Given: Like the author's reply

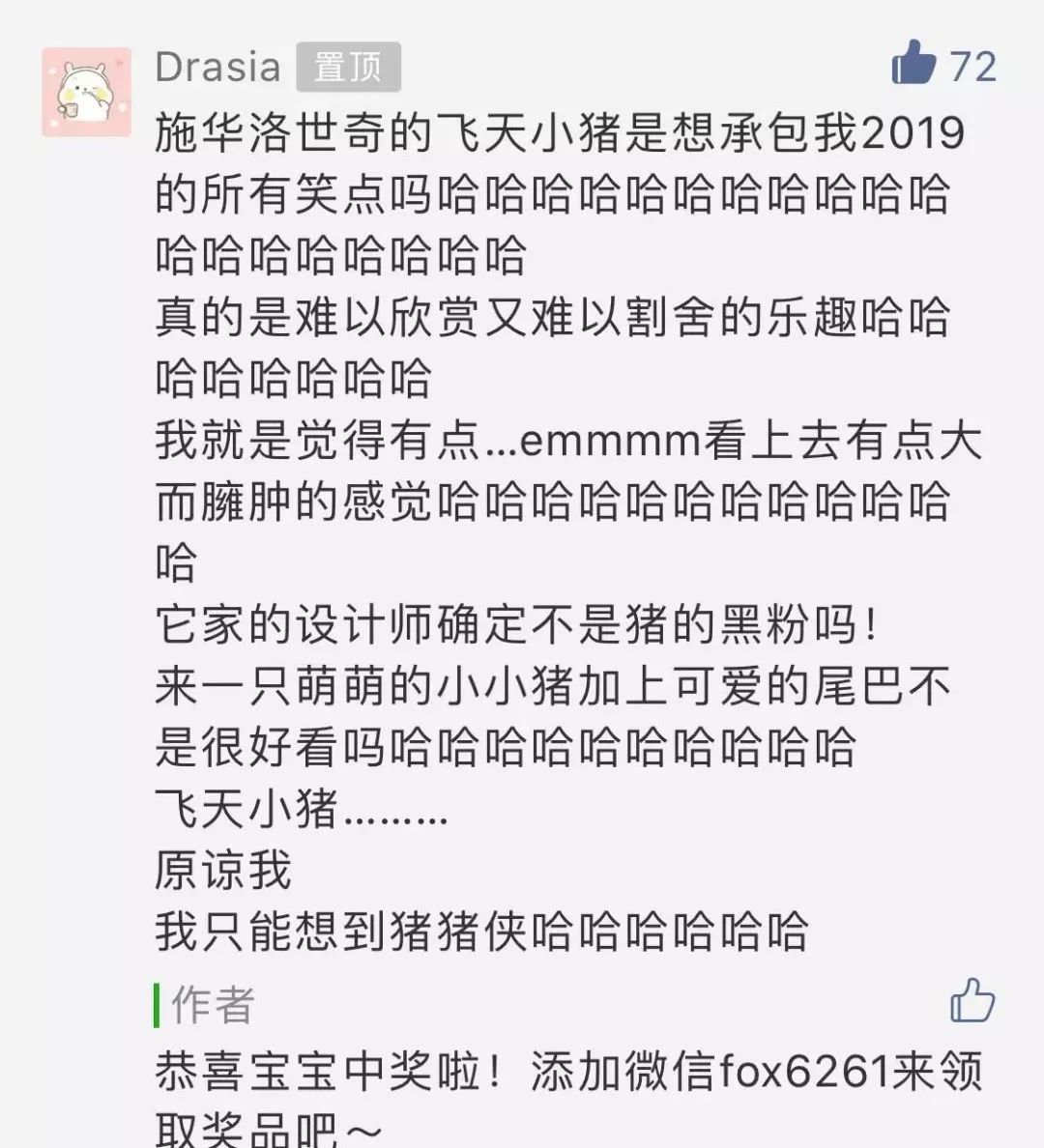Looking at the screenshot, I should click(x=971, y=1001).
